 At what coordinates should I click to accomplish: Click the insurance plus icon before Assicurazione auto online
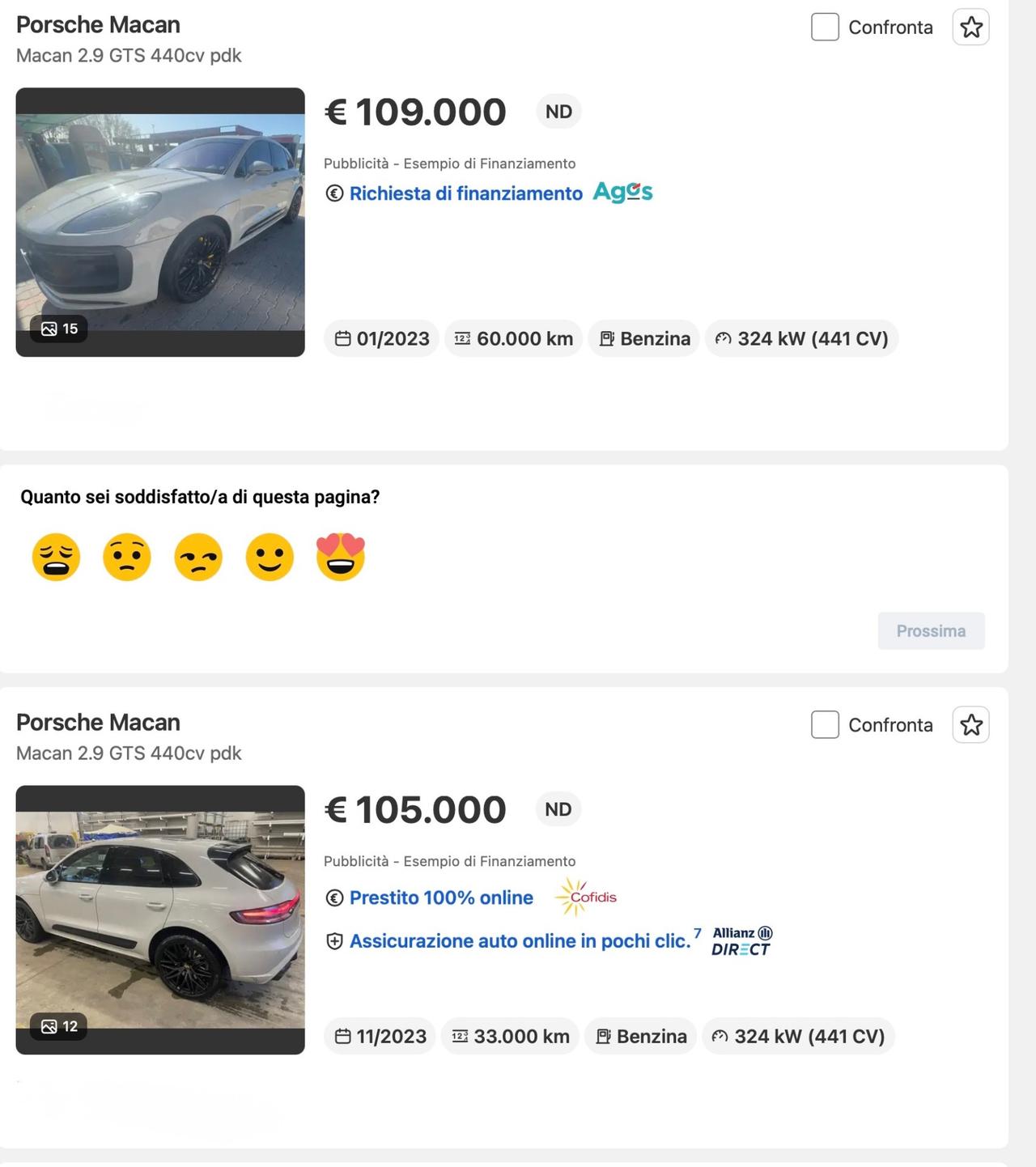(334, 941)
